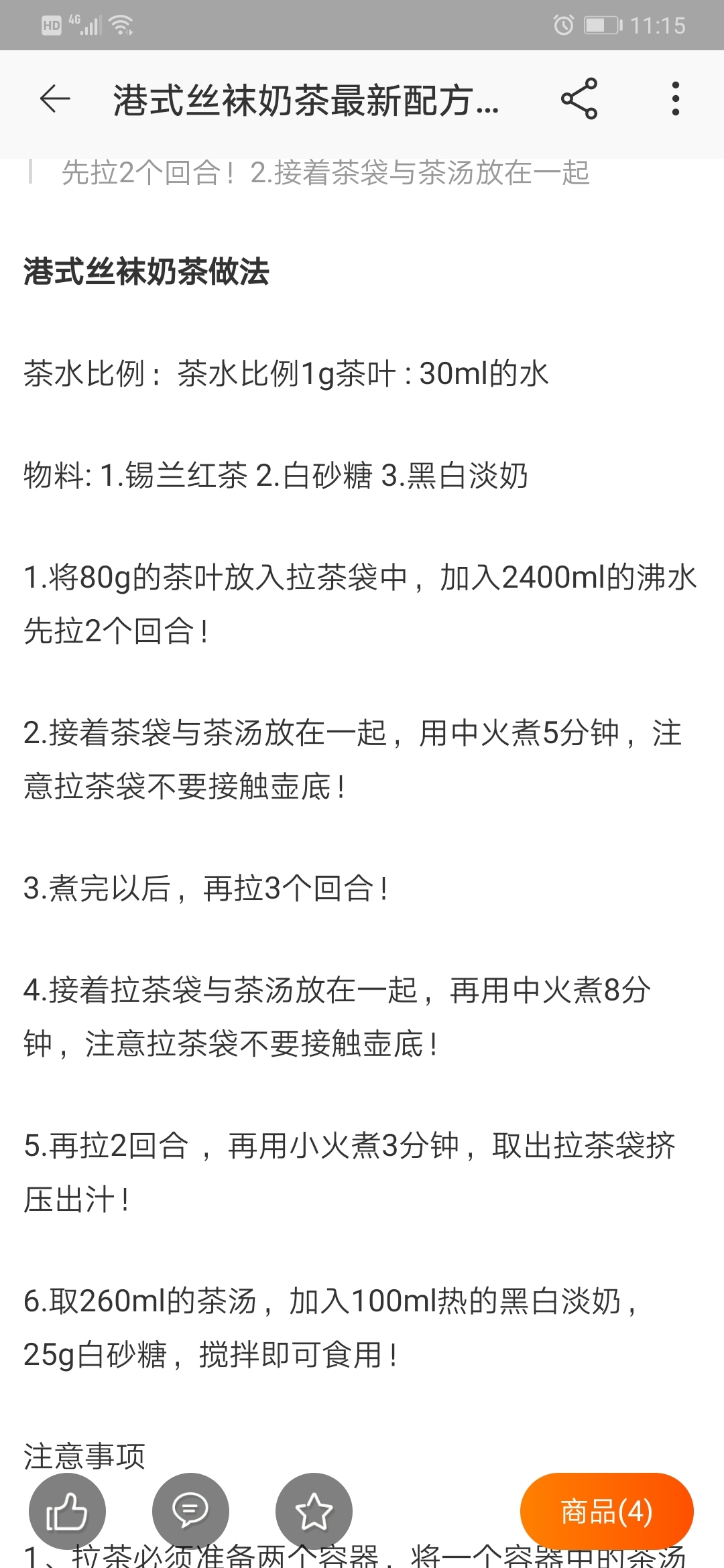Select the heading 港式丝袜奶茶做法
Image resolution: width=724 pixels, height=1568 pixels.
tap(146, 270)
